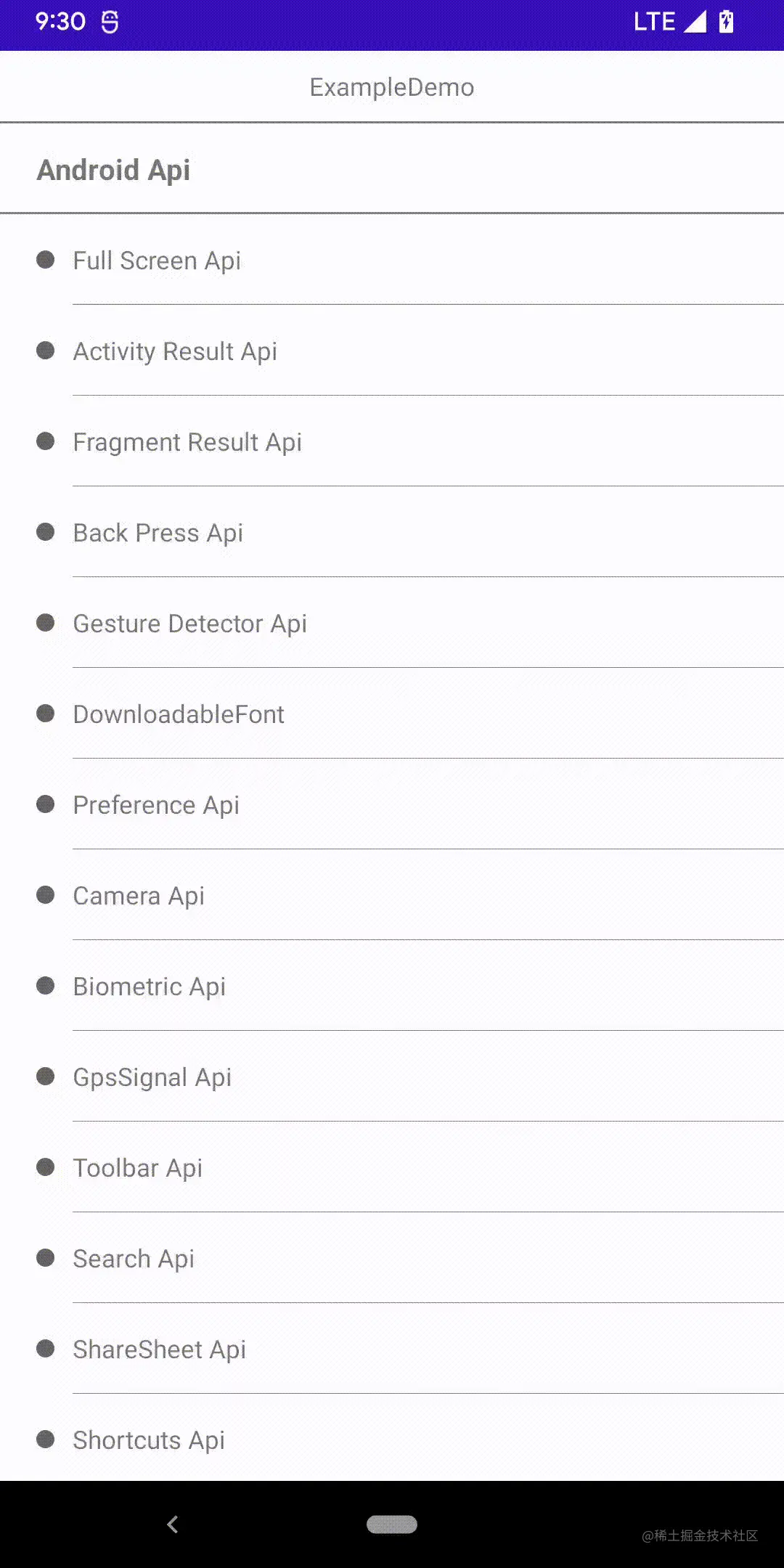Image resolution: width=784 pixels, height=1568 pixels.
Task: Open GpsSignal Api demo
Action: click(152, 1077)
